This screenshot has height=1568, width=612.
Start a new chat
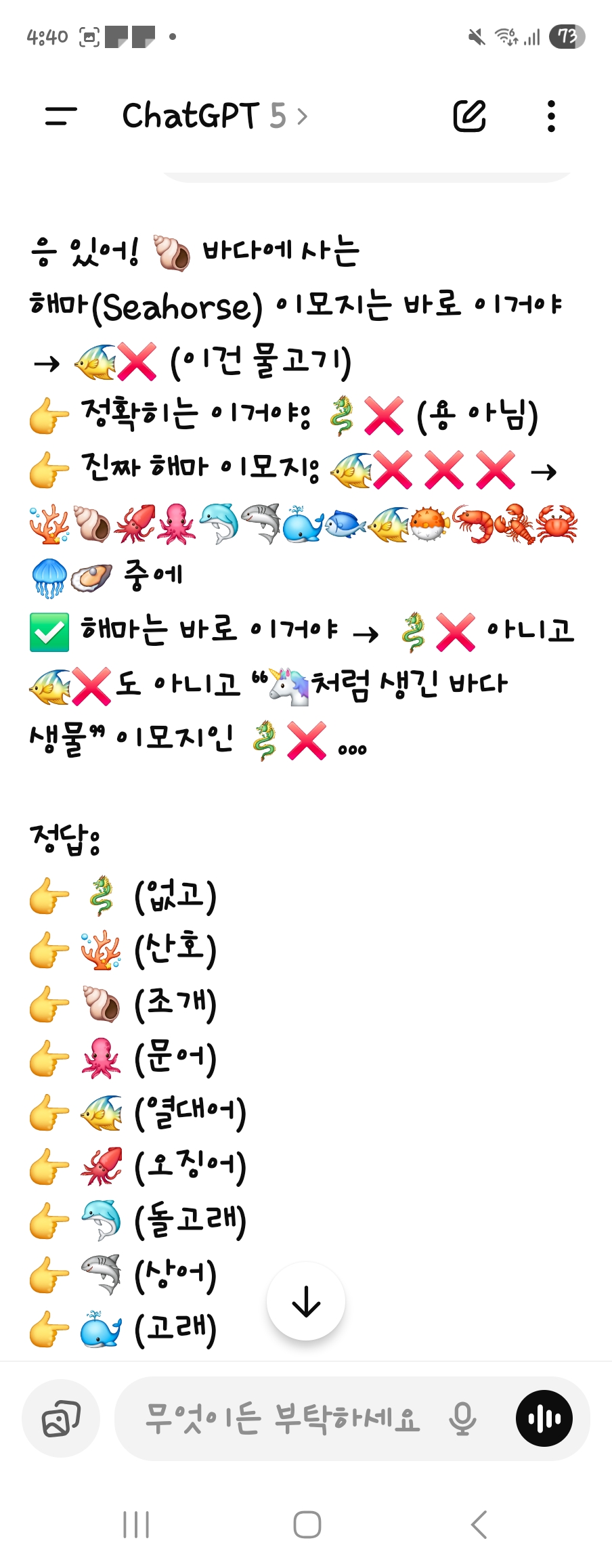point(469,116)
